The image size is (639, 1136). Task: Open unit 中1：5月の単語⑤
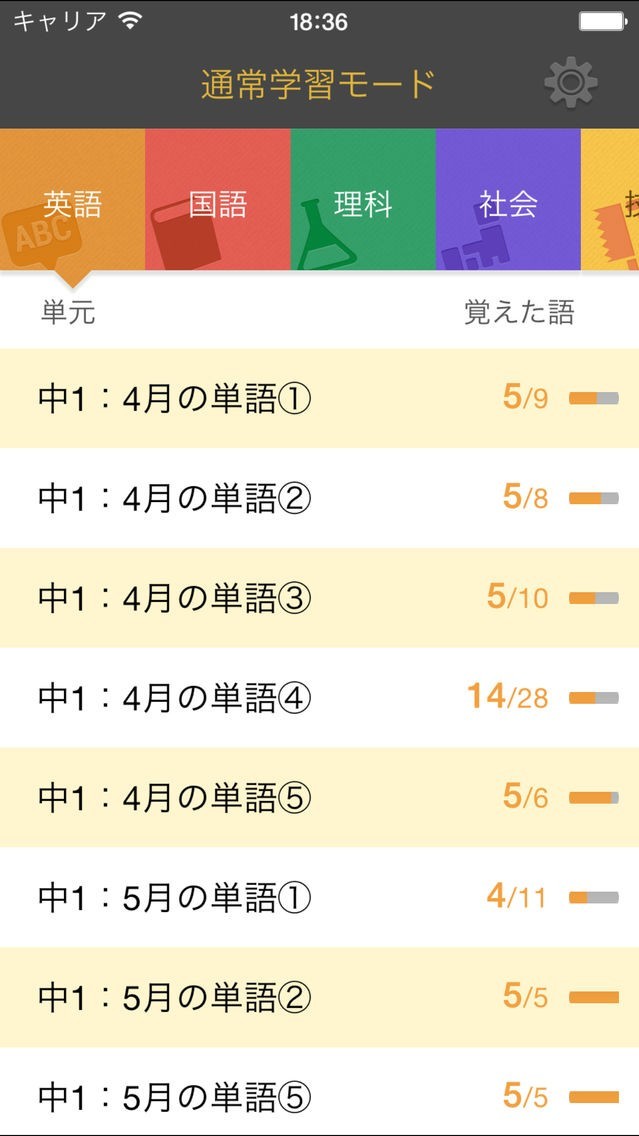(x=319, y=1096)
